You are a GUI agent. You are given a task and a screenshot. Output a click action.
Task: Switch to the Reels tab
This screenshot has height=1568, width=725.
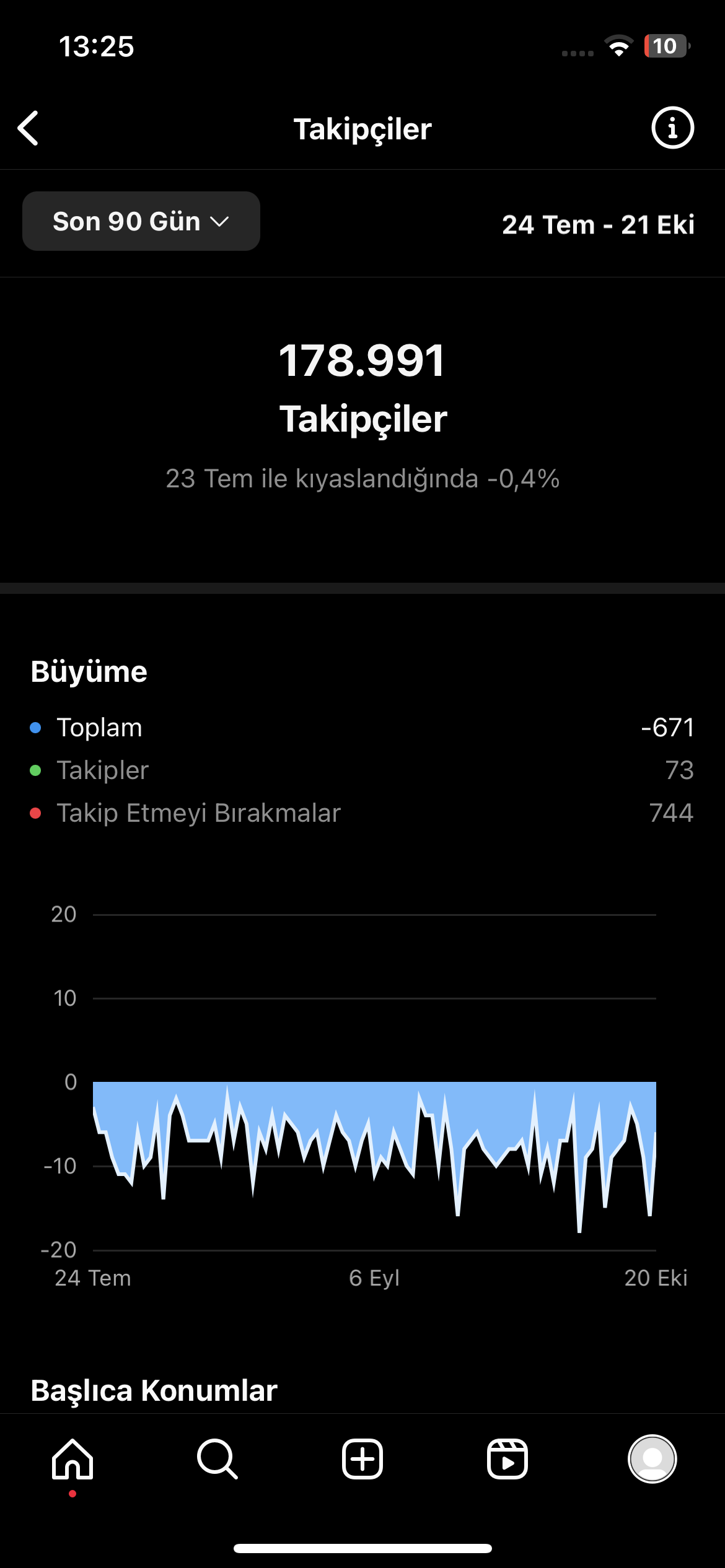[x=507, y=1459]
